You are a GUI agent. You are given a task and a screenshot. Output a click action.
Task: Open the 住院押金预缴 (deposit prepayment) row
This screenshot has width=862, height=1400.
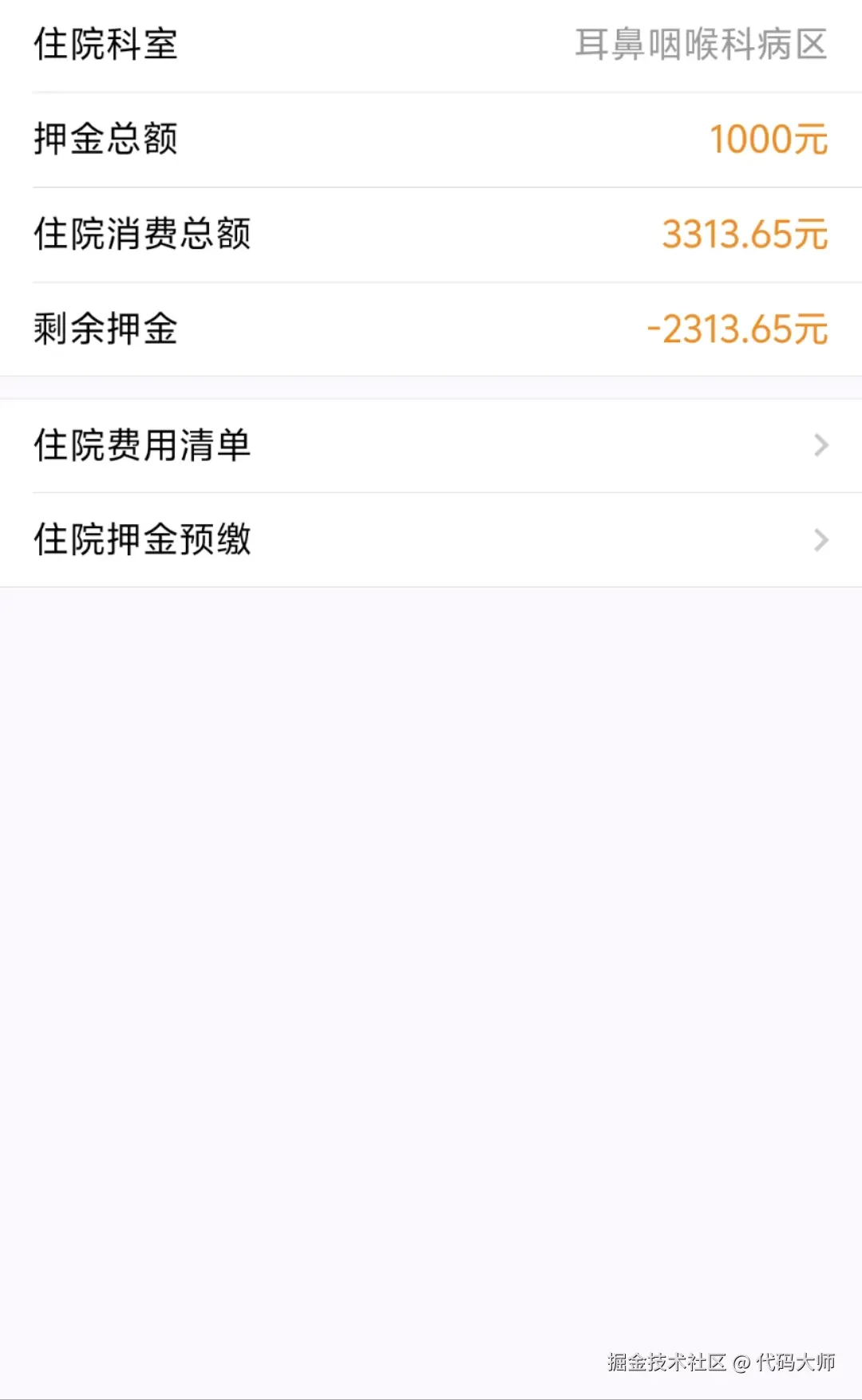coord(431,541)
